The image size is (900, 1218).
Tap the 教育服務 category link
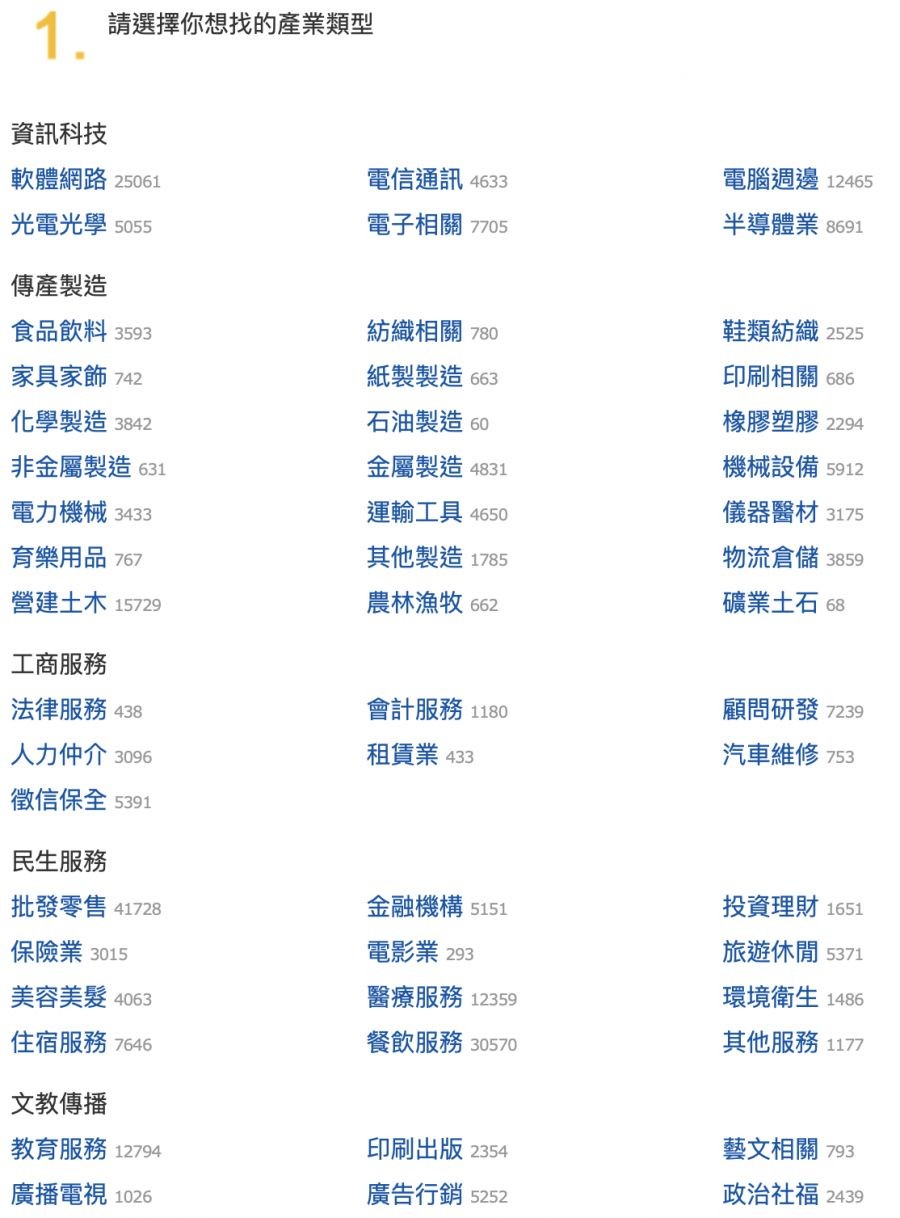(x=59, y=1150)
